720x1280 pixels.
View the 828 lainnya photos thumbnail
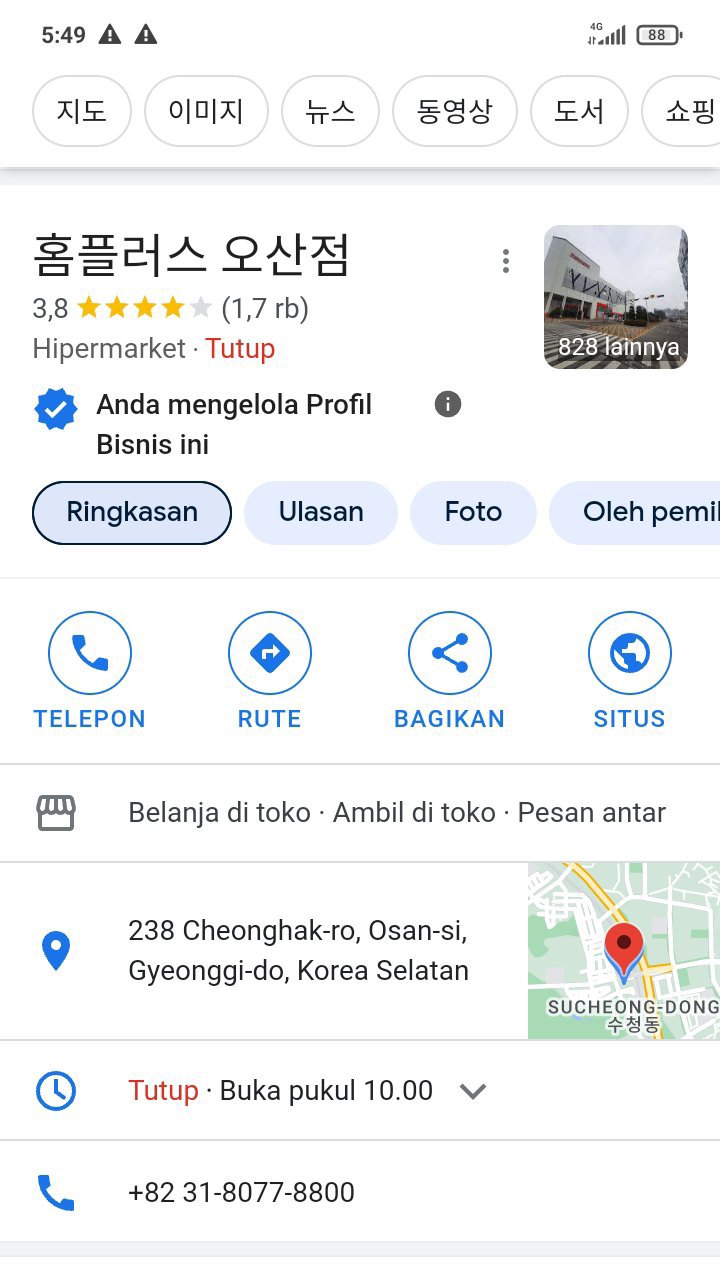[x=616, y=297]
